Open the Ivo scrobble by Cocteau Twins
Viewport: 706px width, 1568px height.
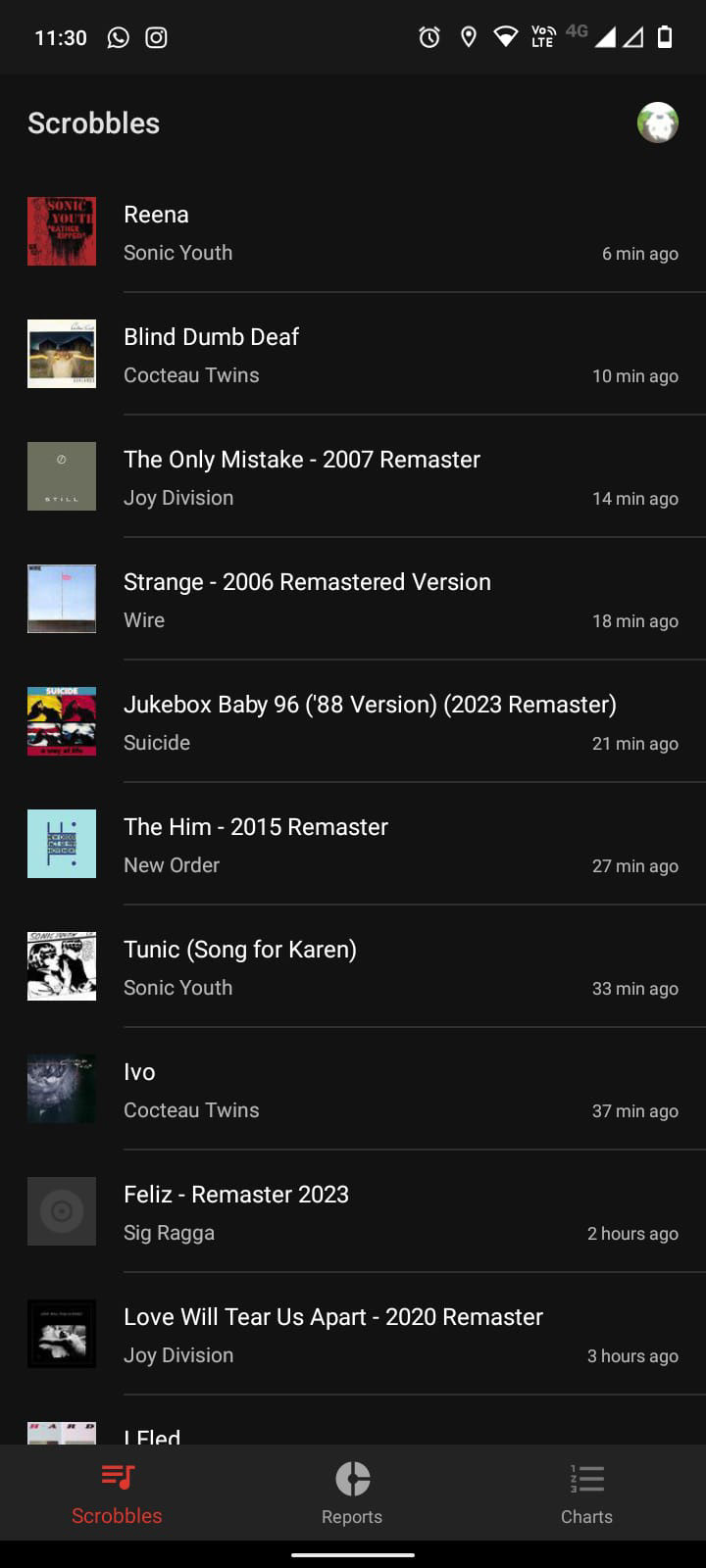353,1090
